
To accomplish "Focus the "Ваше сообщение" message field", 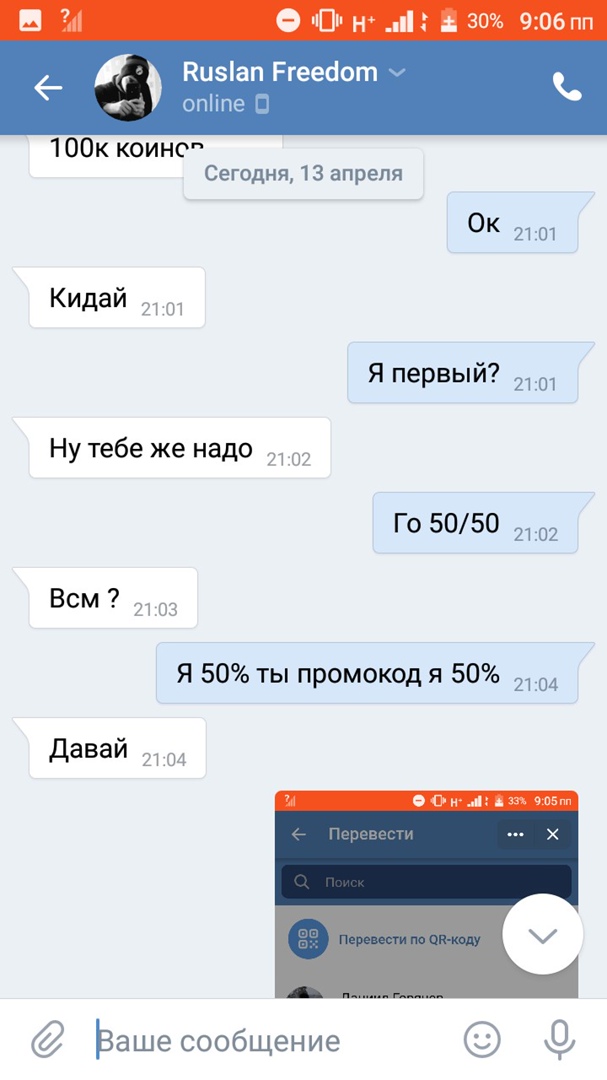I will pos(260,1041).
